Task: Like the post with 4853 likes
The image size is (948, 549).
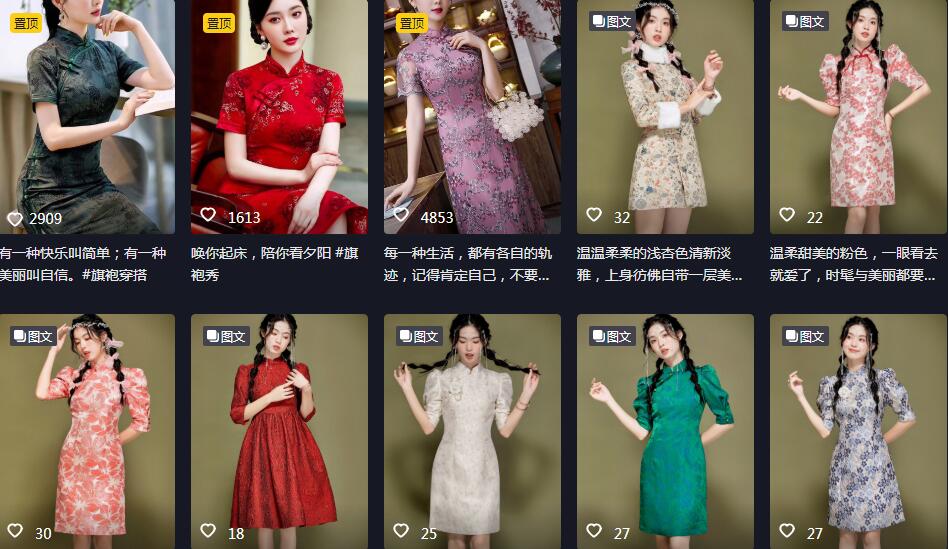Action: click(x=401, y=215)
